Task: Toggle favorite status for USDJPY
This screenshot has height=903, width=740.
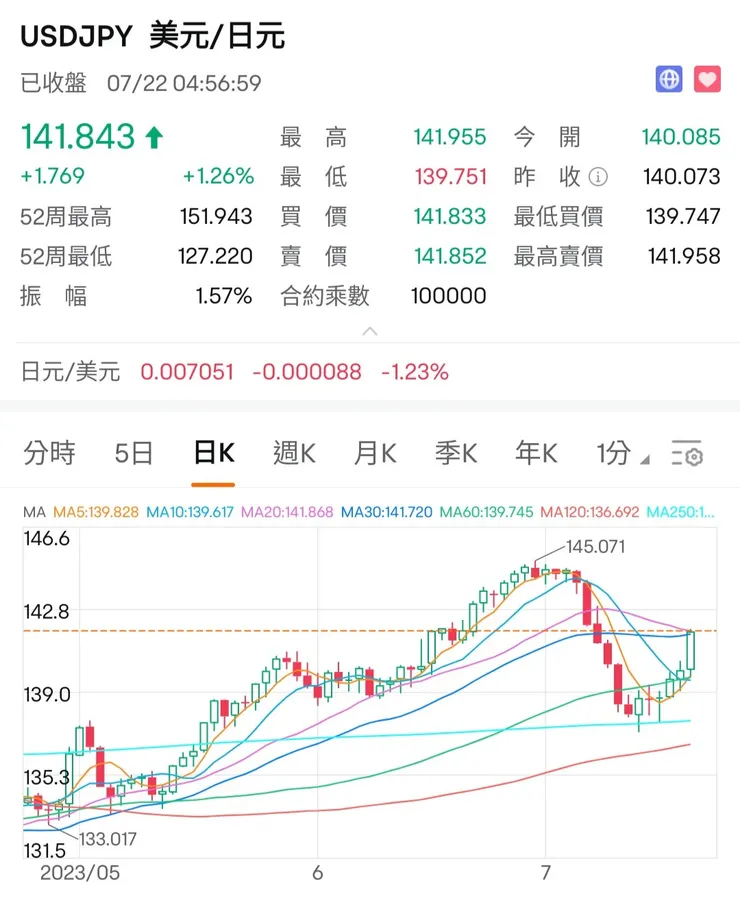Action: (x=708, y=79)
